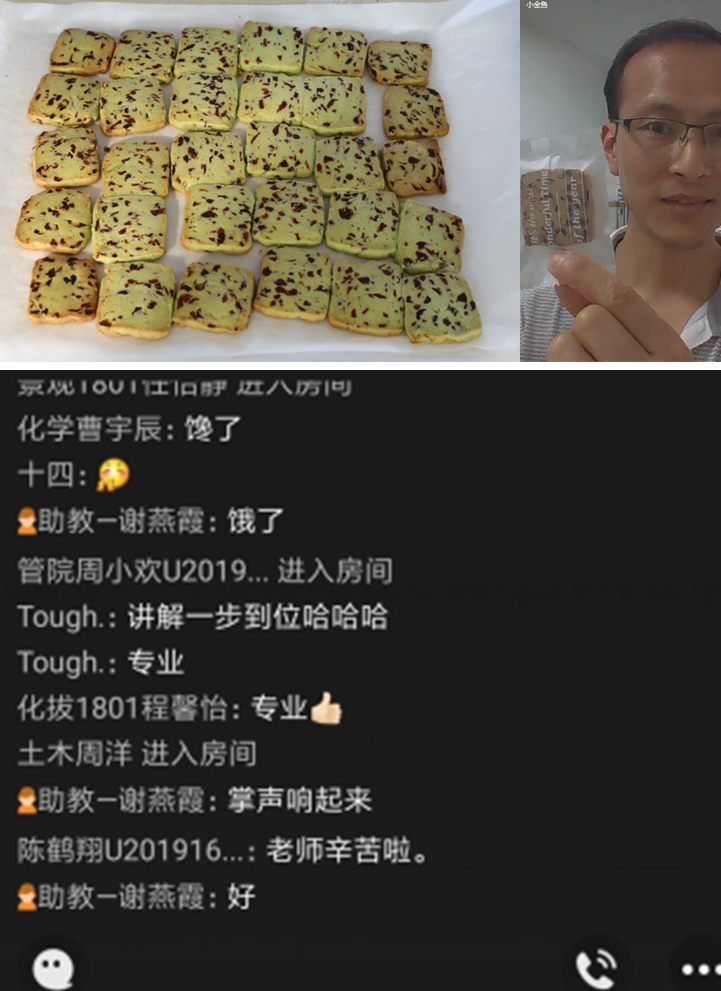This screenshot has height=991, width=721.
Task: Open the three-dot more options menu
Action: (x=699, y=967)
